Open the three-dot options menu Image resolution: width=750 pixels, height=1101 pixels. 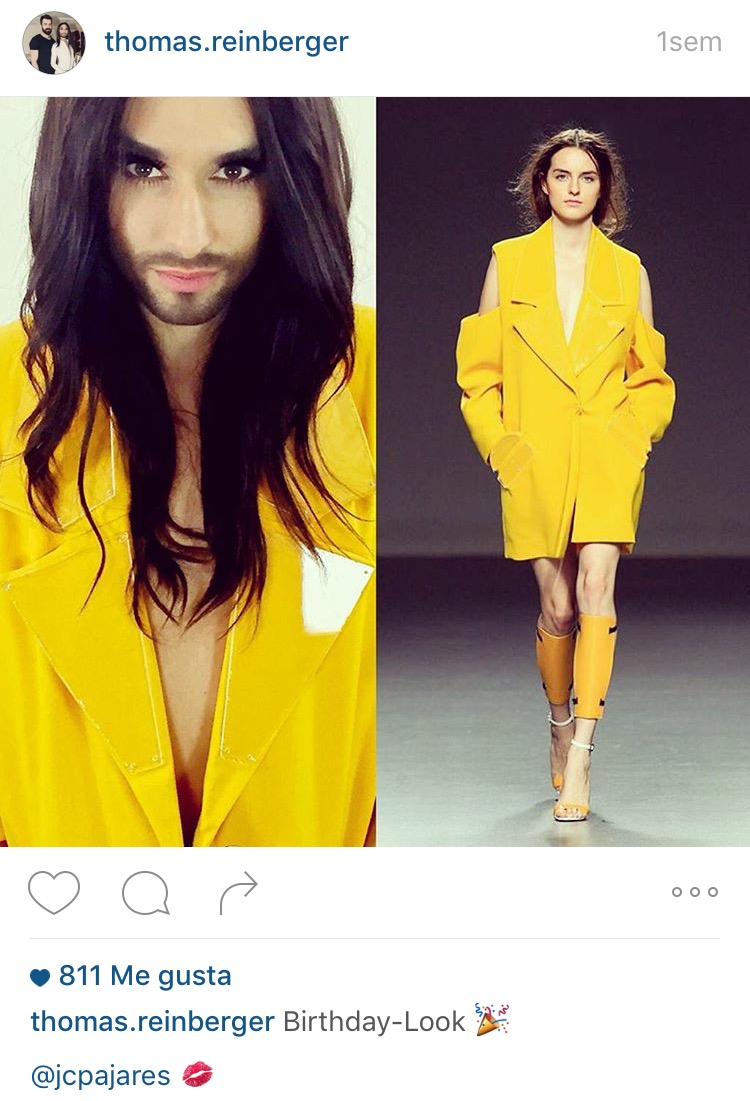tap(694, 892)
